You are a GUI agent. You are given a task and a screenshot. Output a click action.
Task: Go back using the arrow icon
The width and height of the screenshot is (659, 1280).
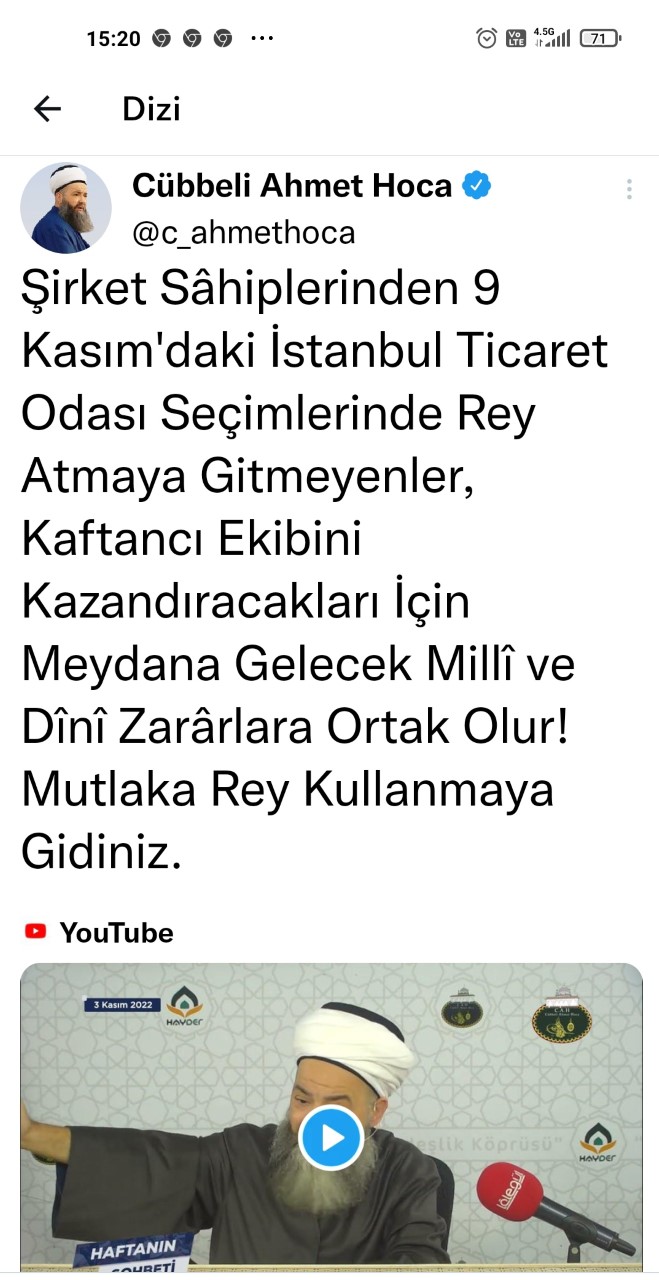pyautogui.click(x=47, y=109)
